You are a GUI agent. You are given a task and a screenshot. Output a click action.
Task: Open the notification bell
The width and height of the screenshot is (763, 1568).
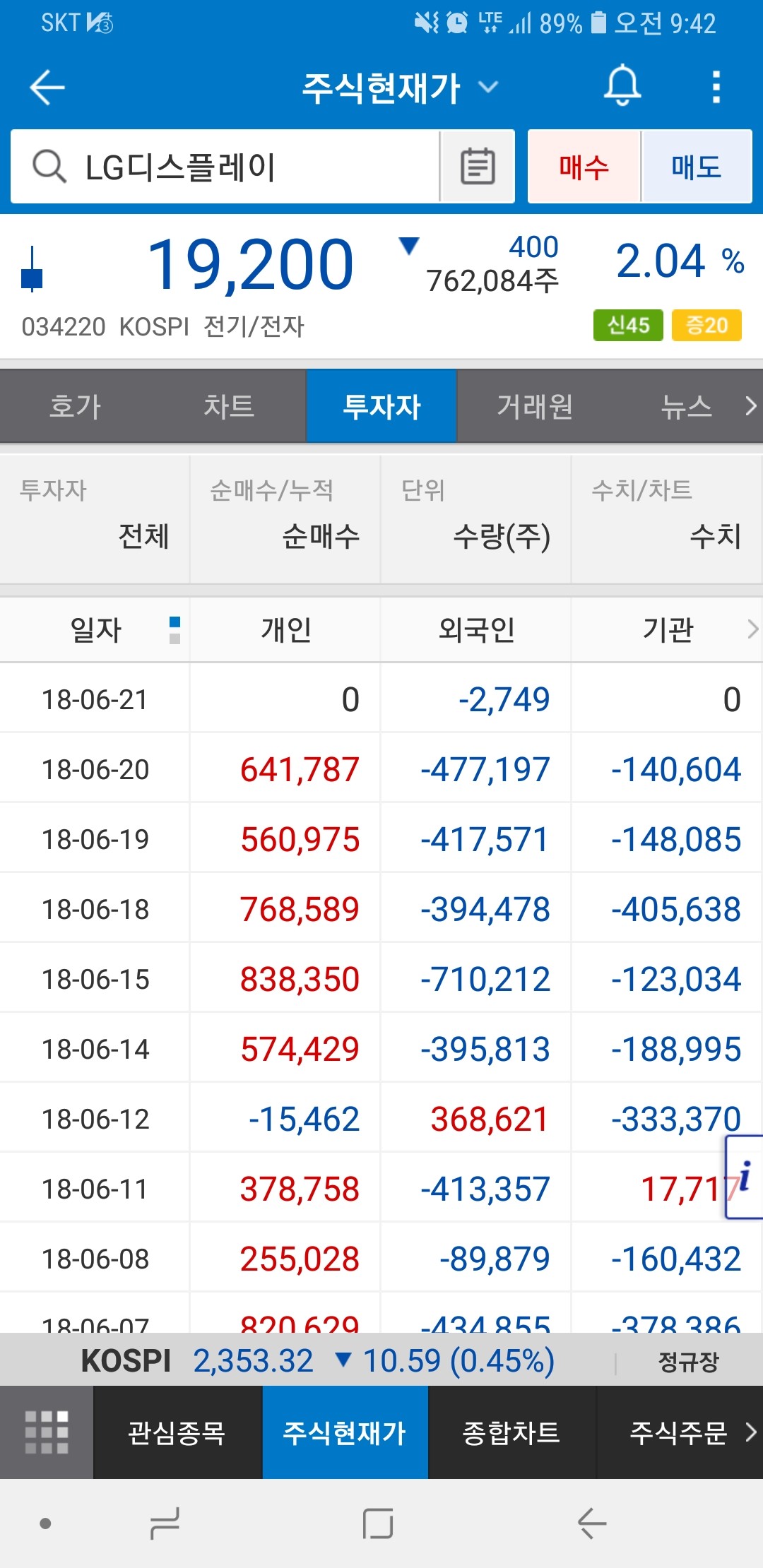(x=622, y=86)
